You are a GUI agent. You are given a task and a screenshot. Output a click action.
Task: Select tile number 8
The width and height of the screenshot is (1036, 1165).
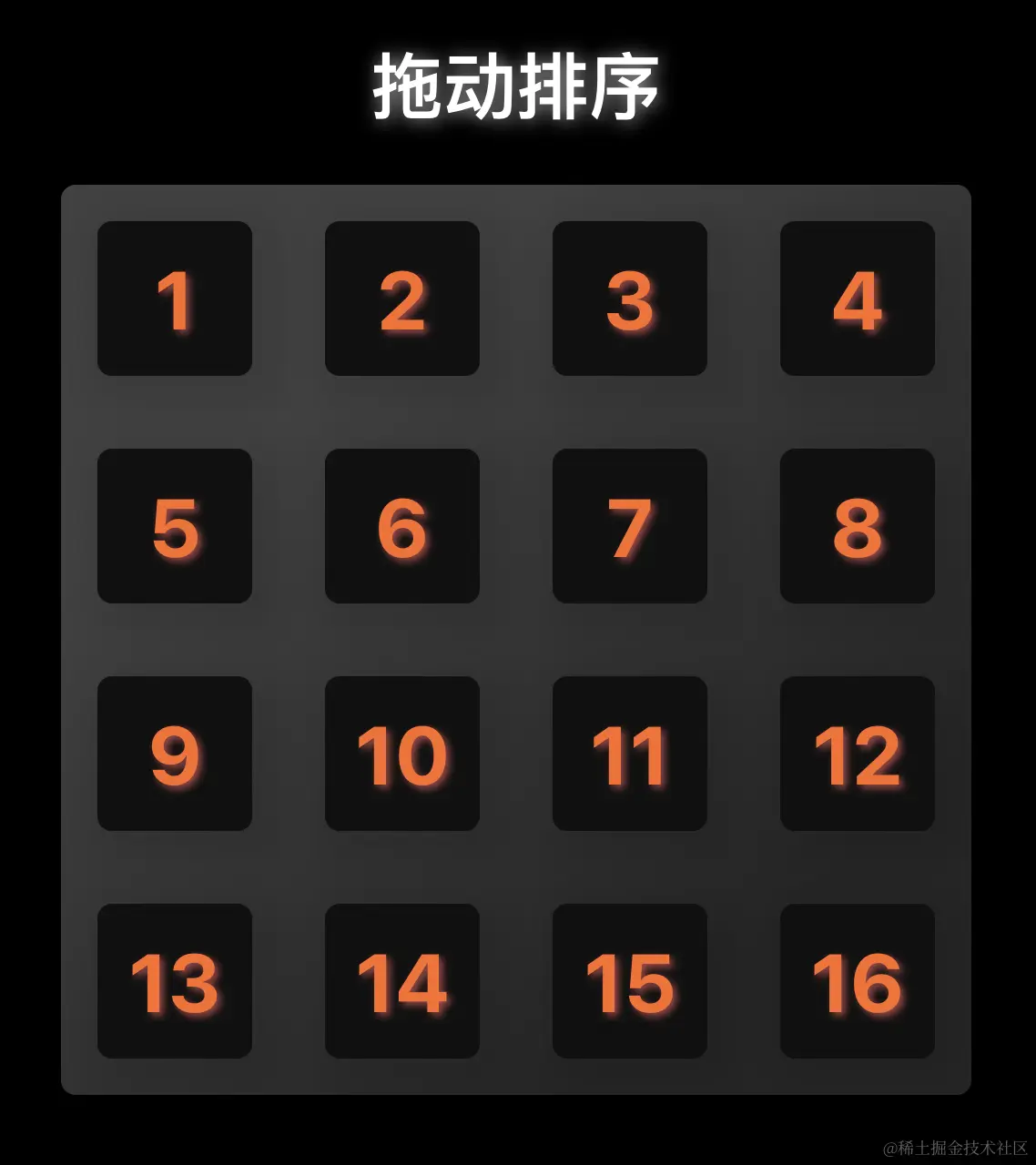pyautogui.click(x=858, y=526)
